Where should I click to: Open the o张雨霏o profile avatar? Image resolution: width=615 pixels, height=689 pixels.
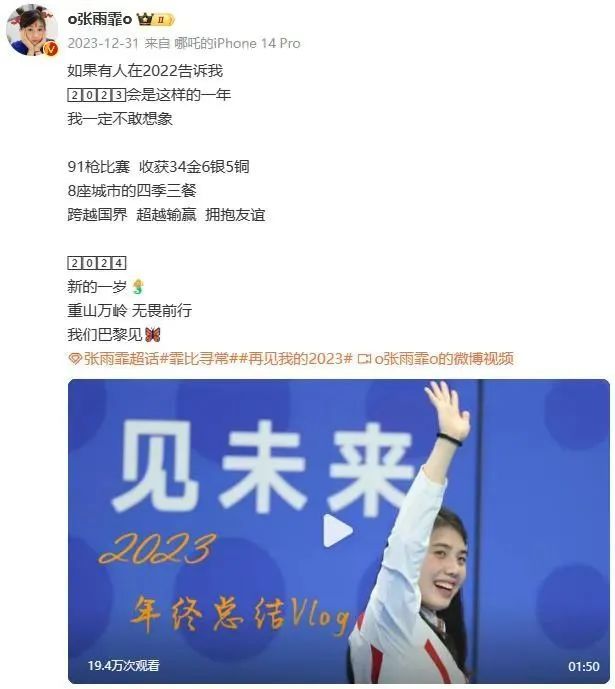point(31,29)
